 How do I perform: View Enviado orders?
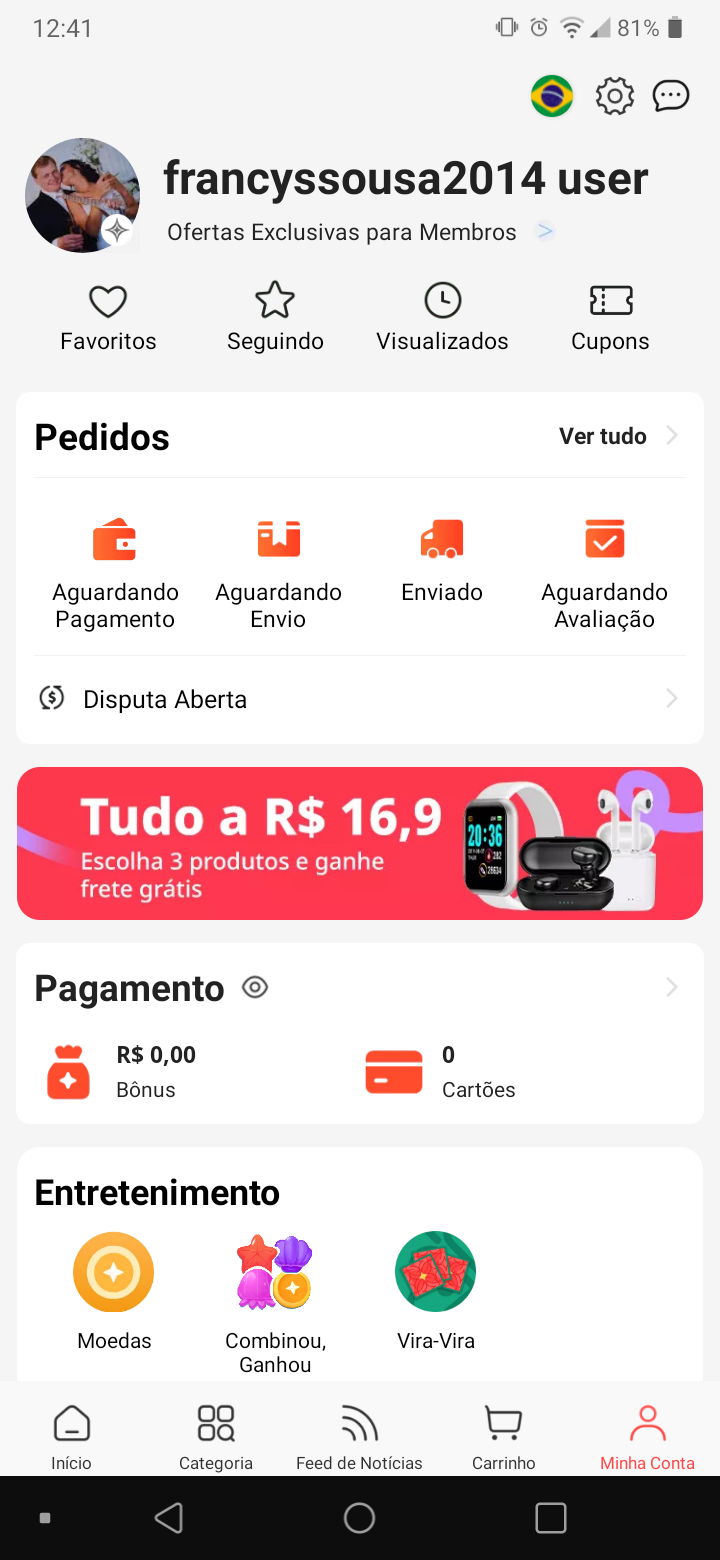click(x=442, y=562)
